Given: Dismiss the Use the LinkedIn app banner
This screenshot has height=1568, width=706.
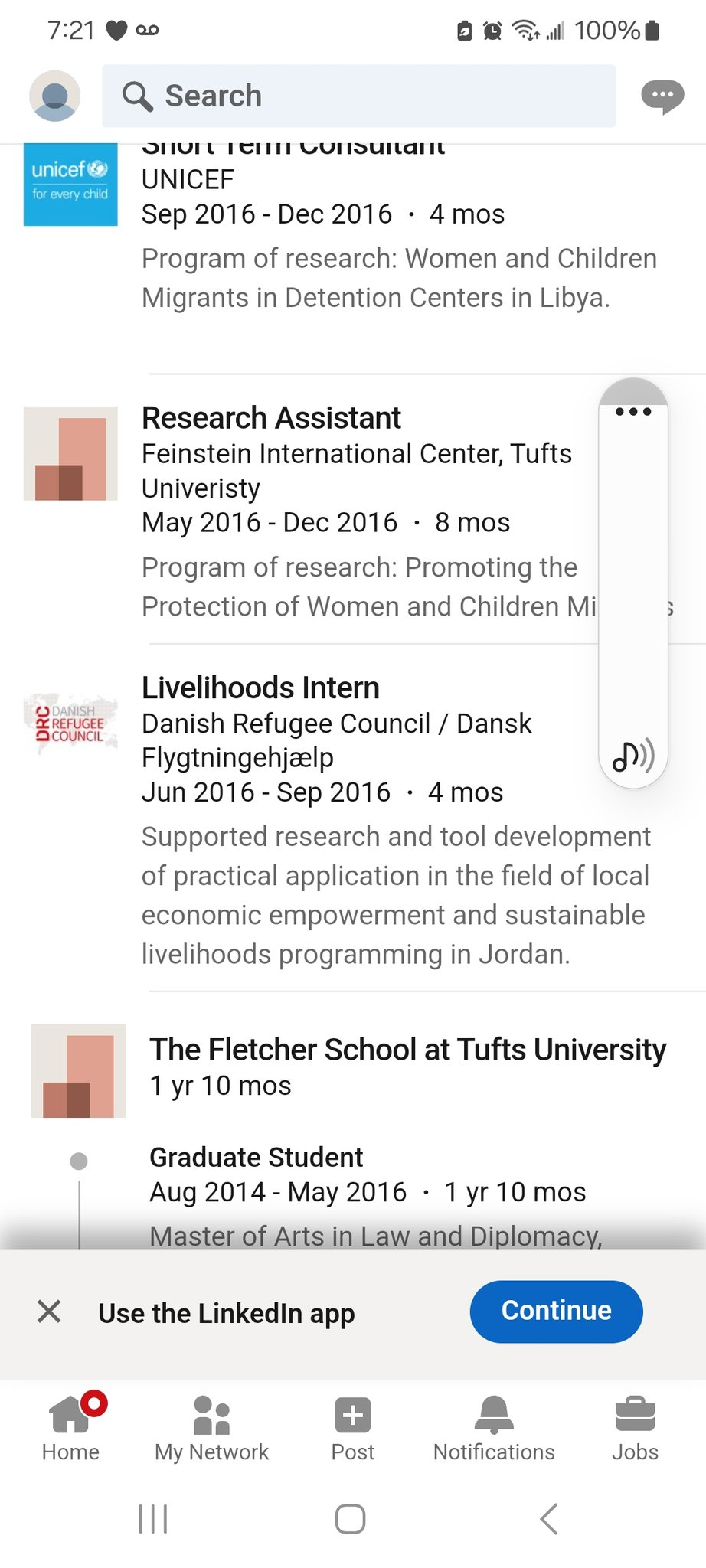Looking at the screenshot, I should click(x=49, y=1312).
